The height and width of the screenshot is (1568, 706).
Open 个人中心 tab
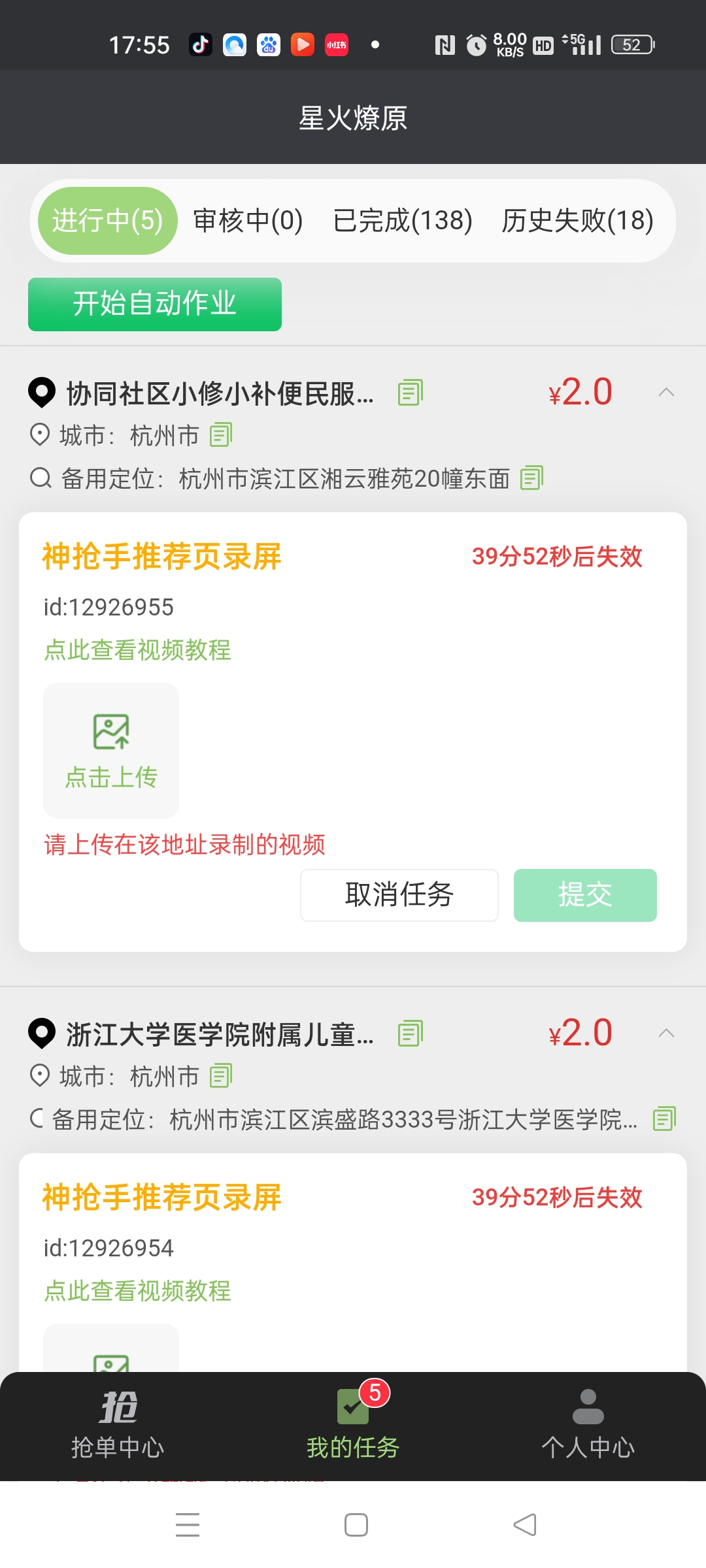click(x=588, y=1426)
